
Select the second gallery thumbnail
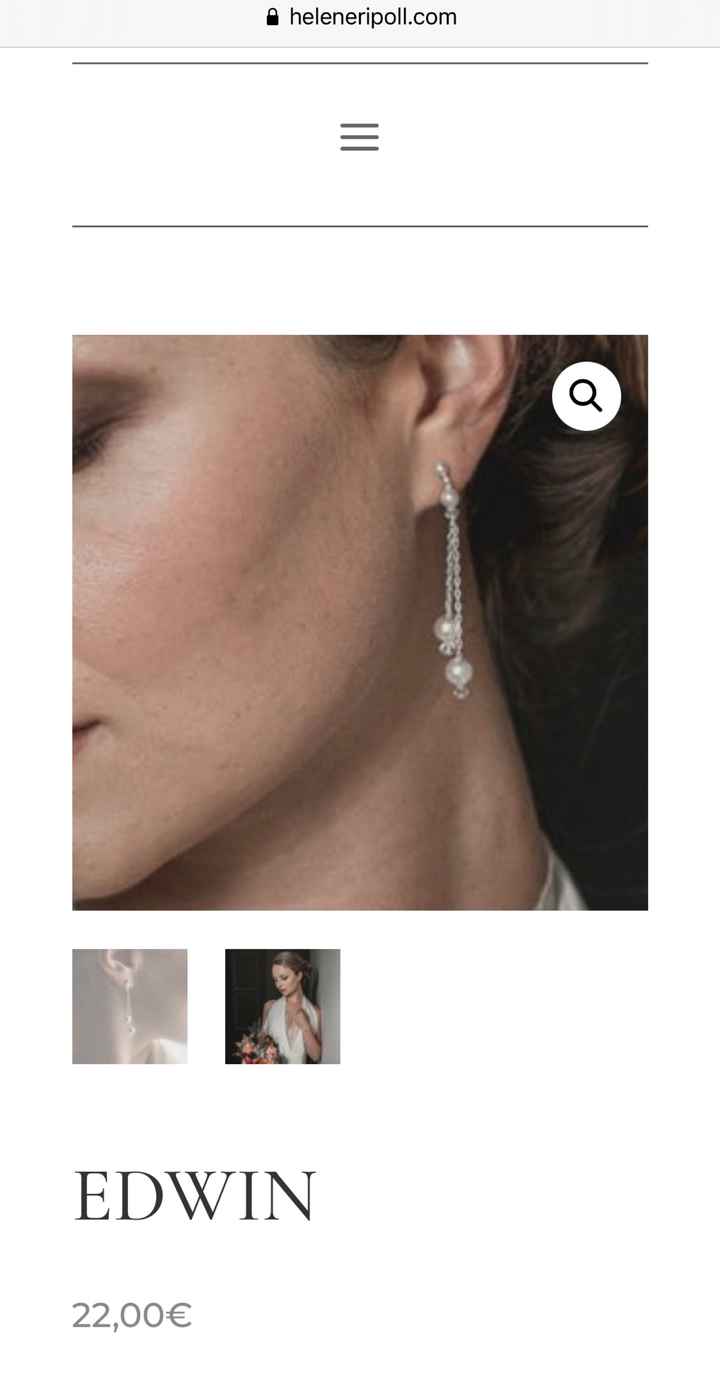point(282,1007)
